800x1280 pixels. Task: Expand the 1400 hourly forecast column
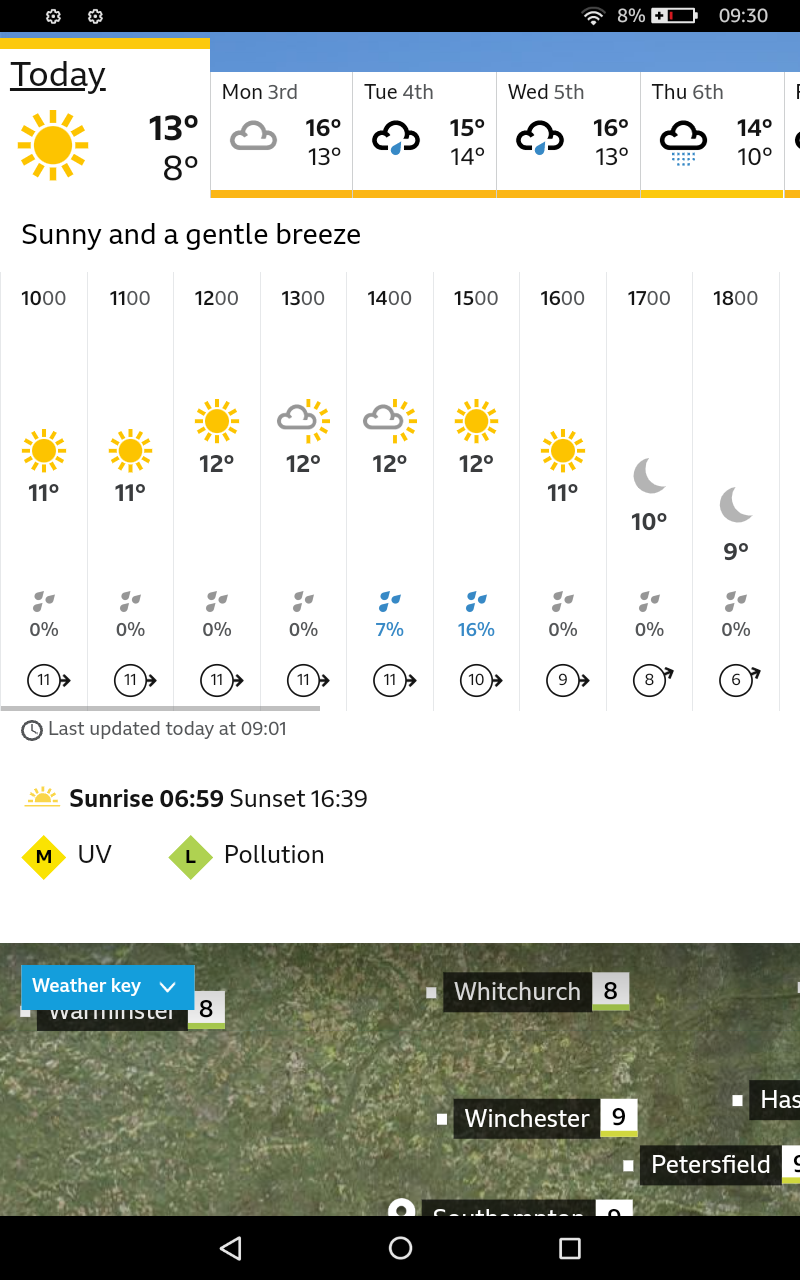coord(390,490)
